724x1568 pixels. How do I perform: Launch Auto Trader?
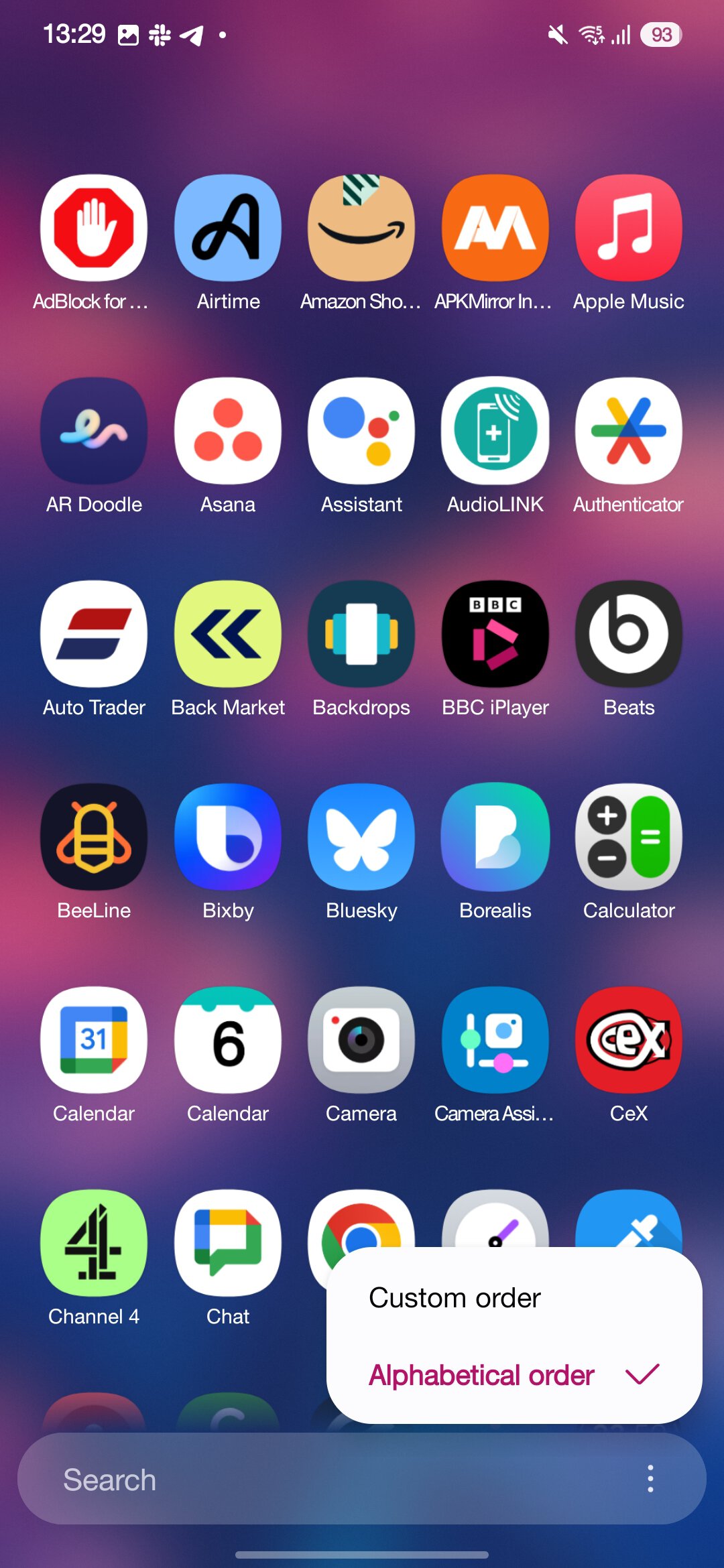pyautogui.click(x=94, y=635)
